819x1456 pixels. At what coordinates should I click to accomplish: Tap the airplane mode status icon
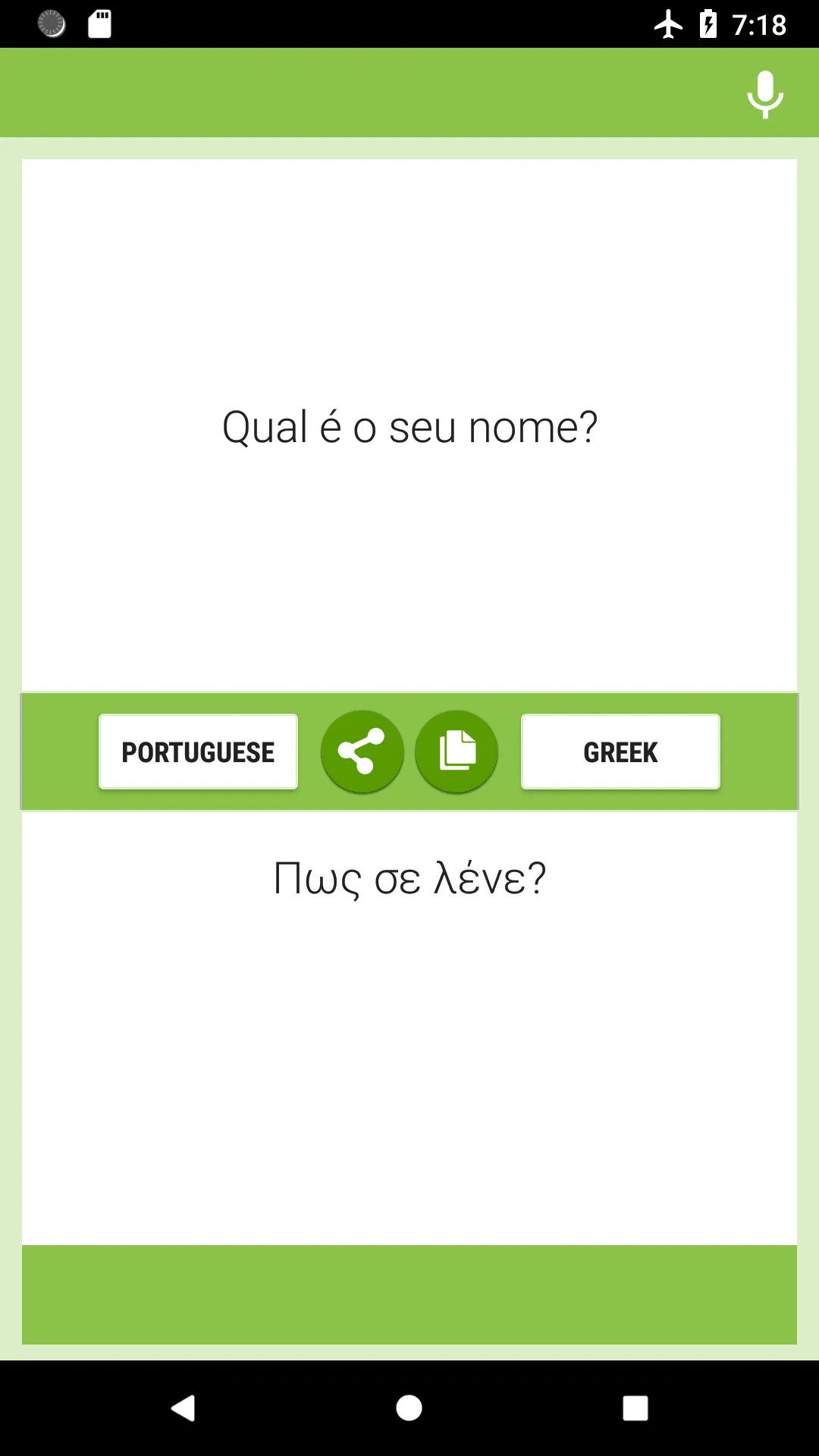[670, 25]
